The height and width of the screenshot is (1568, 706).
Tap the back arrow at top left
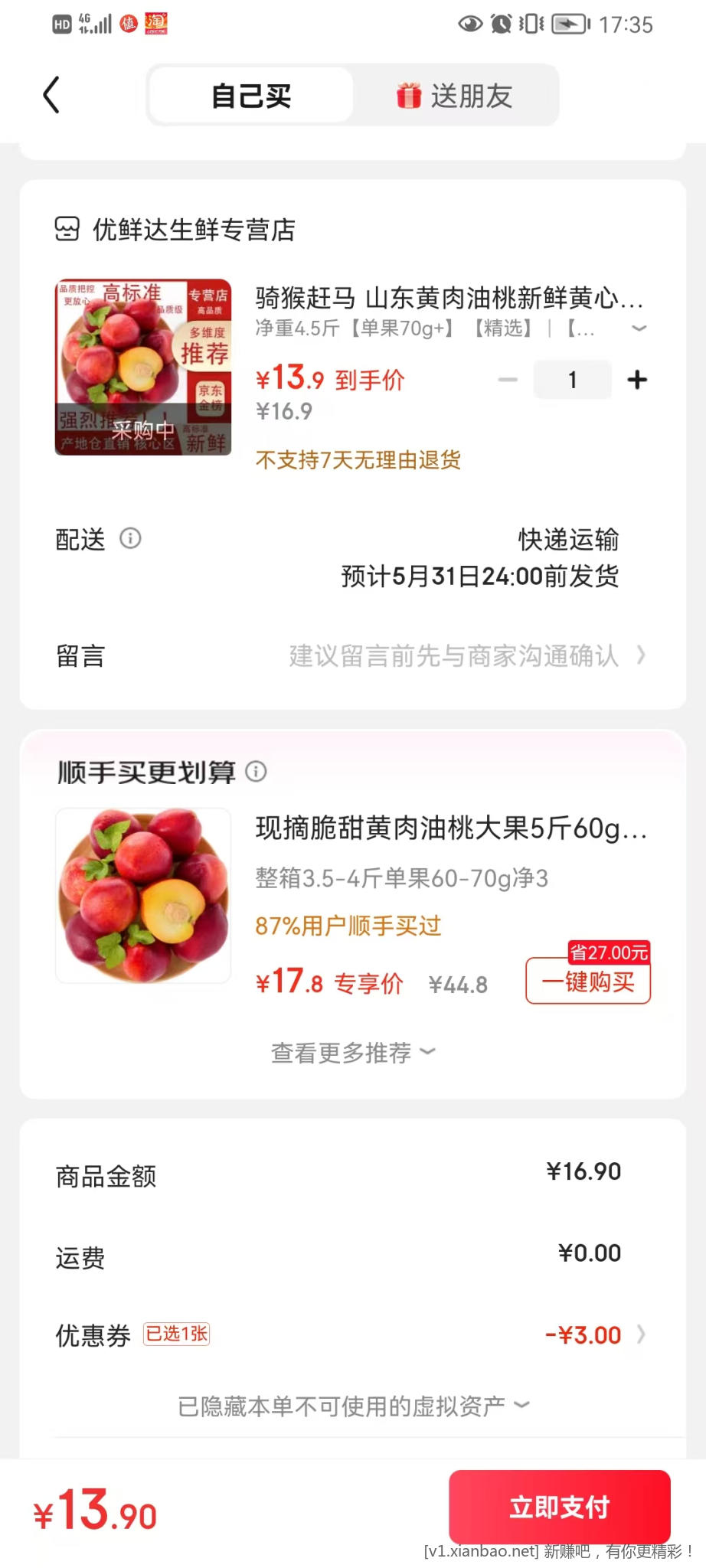(x=51, y=95)
